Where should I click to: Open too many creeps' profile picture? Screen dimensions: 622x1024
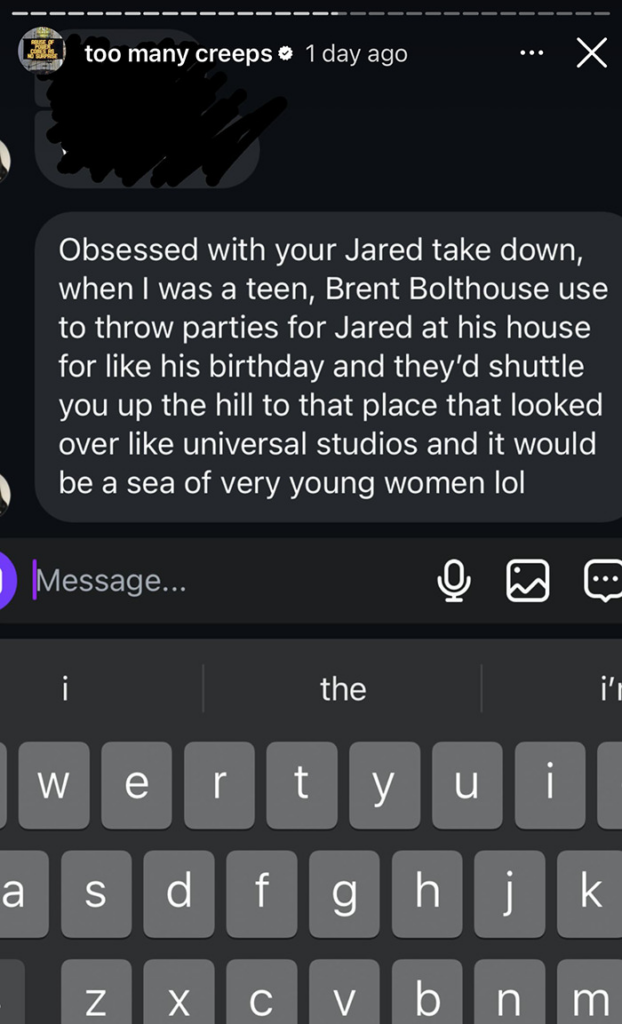tap(41, 51)
